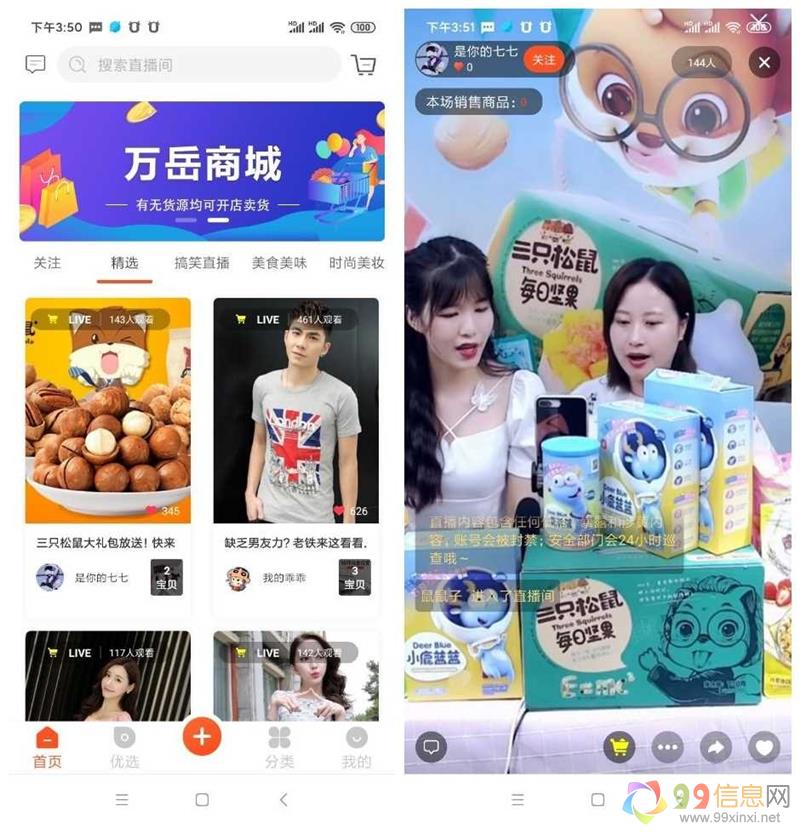
Task: Tap the orange plus button to start a live stream
Action: [202, 737]
